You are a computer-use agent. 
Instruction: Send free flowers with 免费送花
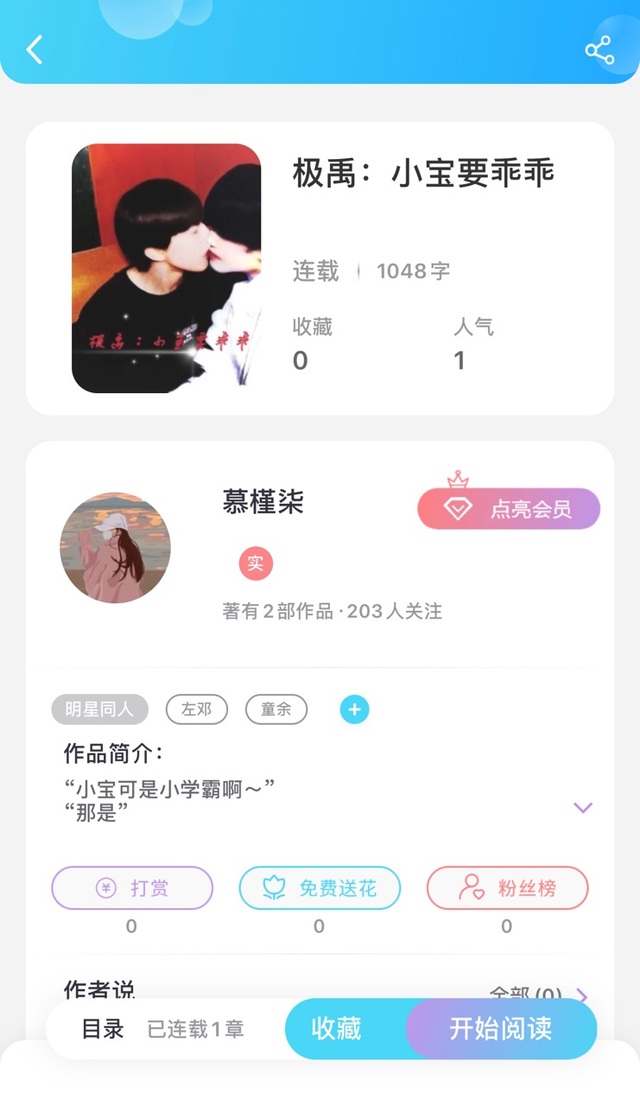click(320, 888)
